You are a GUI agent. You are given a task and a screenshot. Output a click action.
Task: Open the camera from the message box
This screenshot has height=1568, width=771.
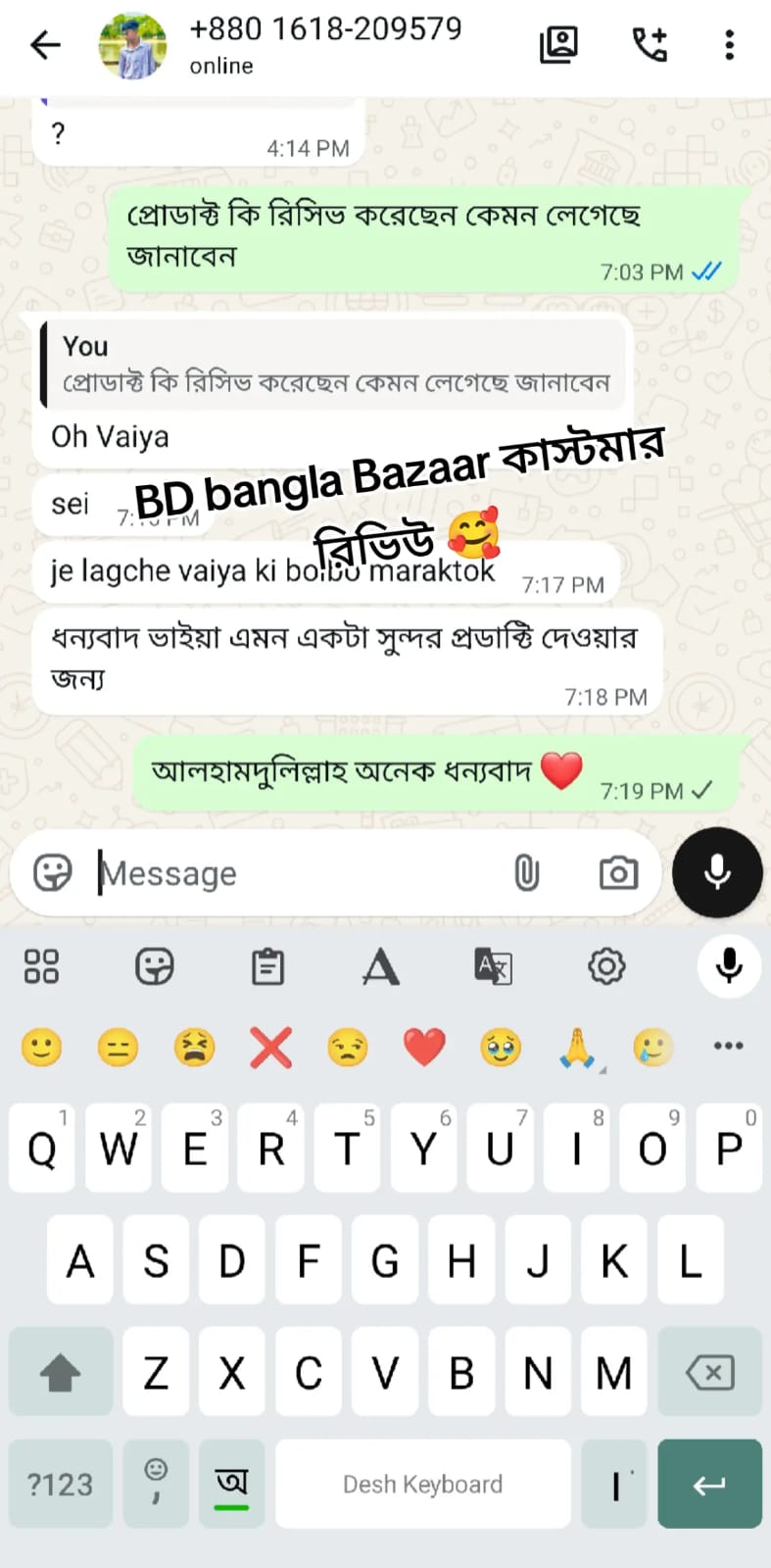click(618, 872)
